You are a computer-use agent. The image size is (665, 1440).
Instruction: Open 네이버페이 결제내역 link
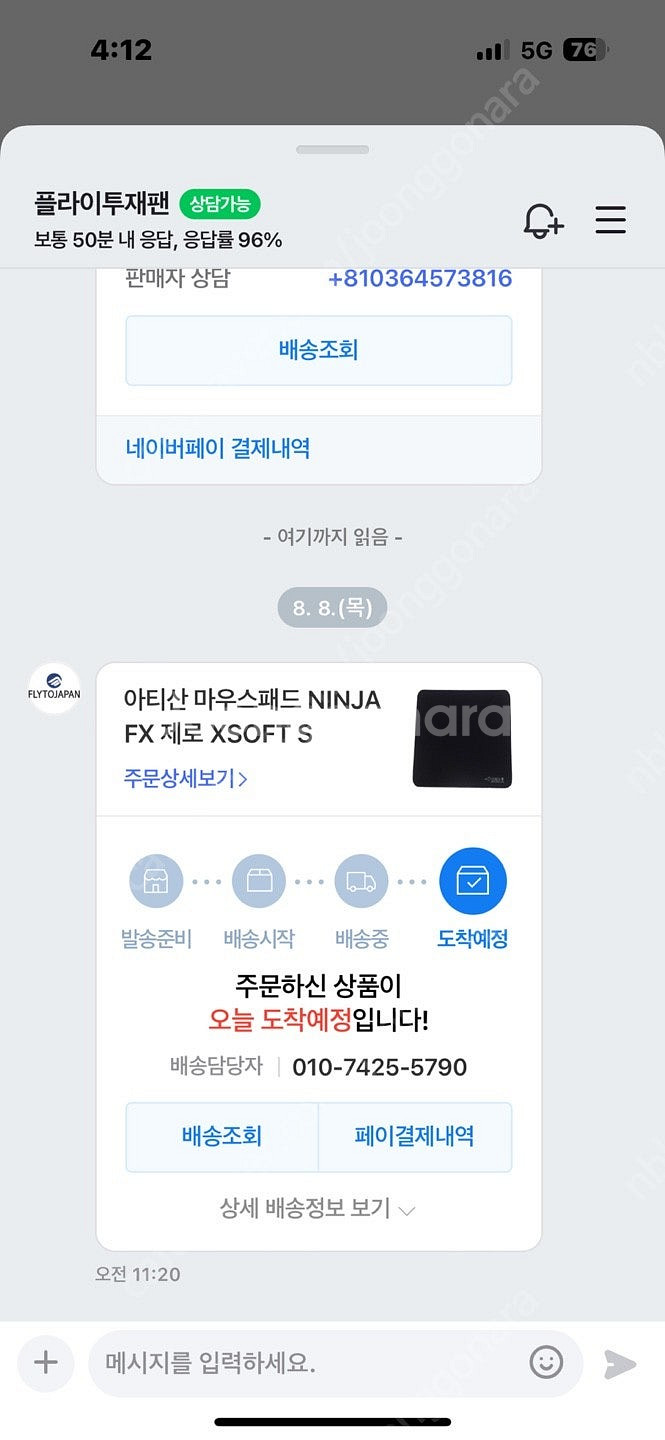point(218,448)
